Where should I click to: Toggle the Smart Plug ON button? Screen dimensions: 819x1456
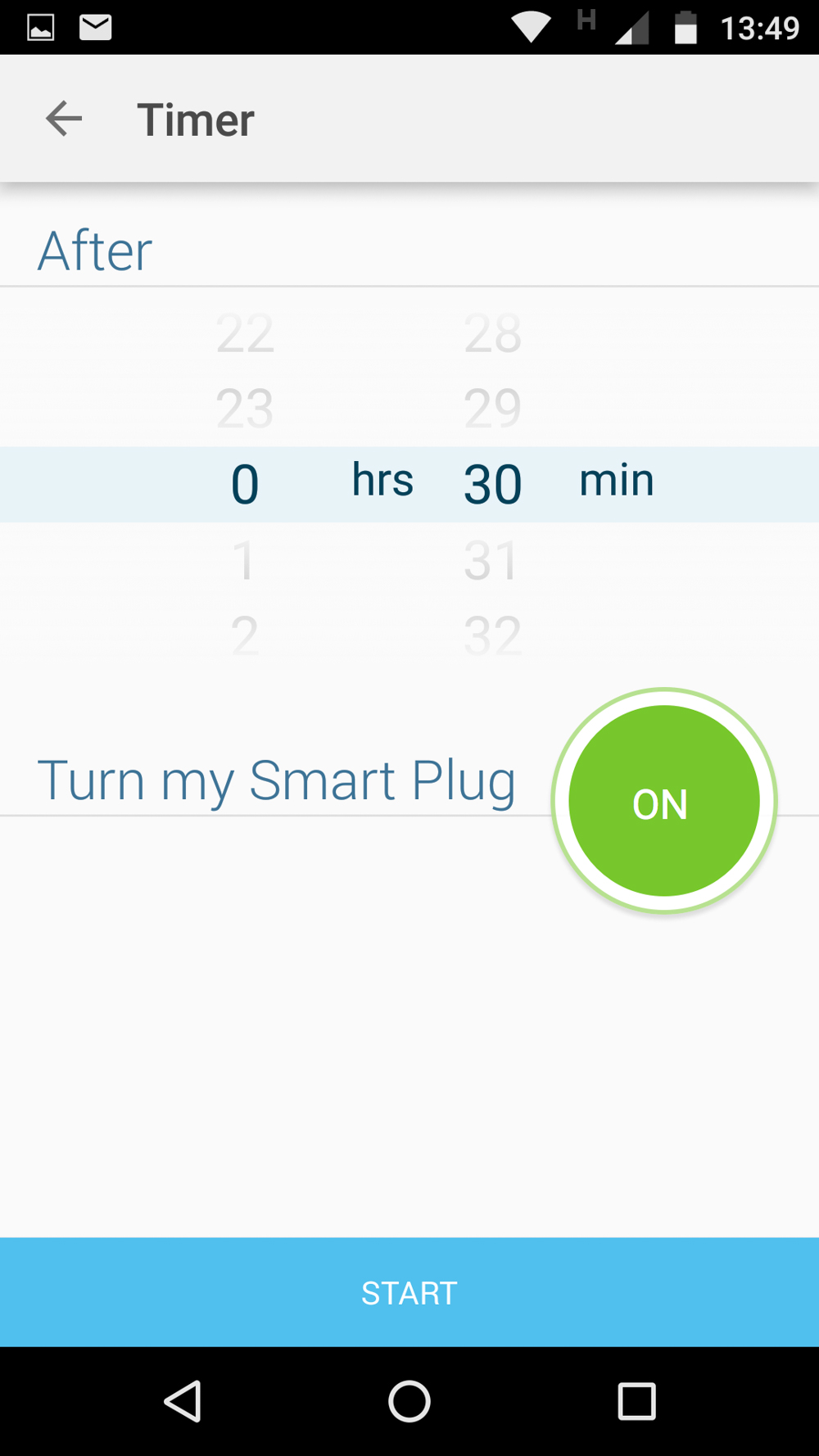664,801
